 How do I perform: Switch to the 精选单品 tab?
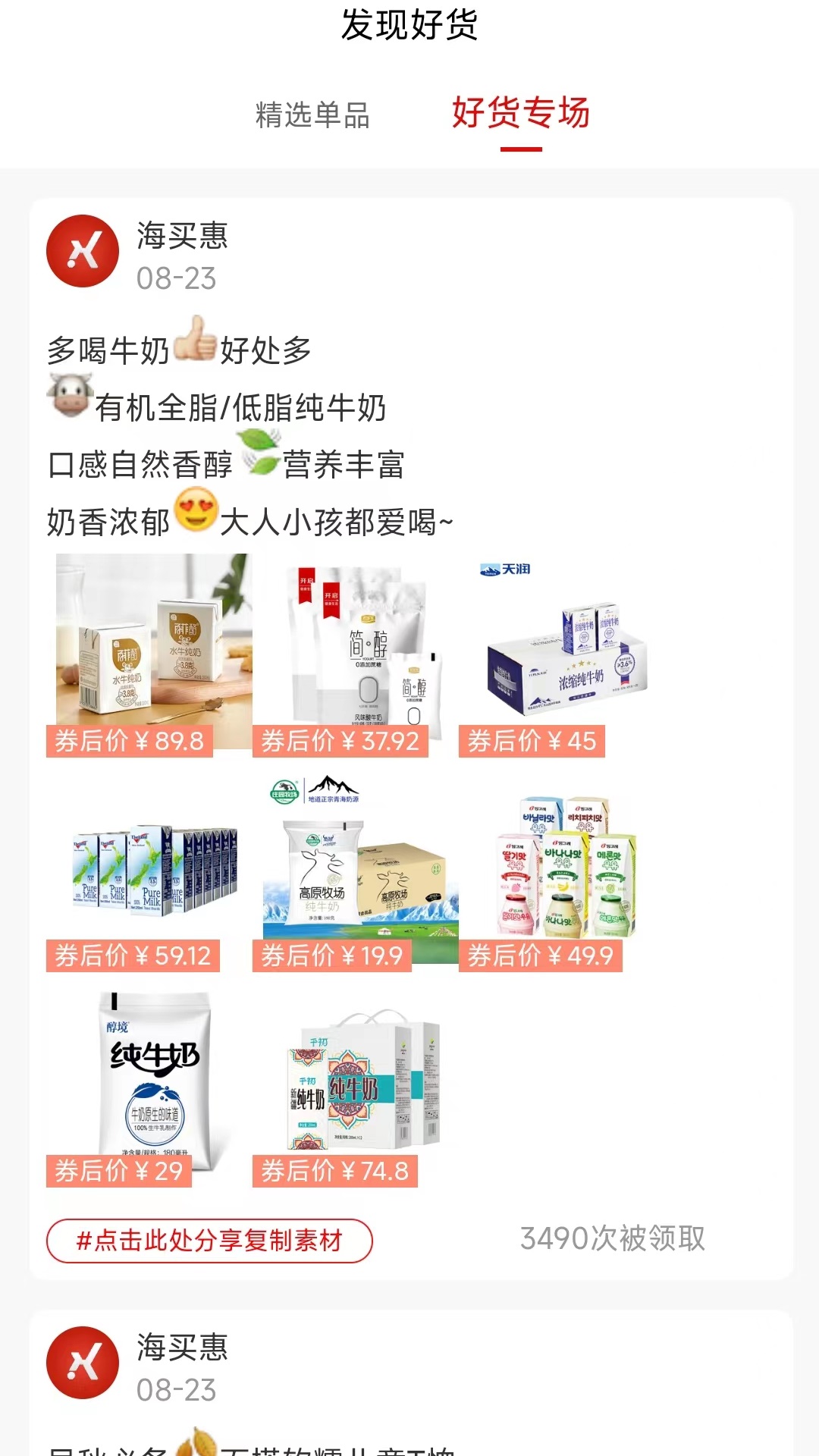[312, 115]
